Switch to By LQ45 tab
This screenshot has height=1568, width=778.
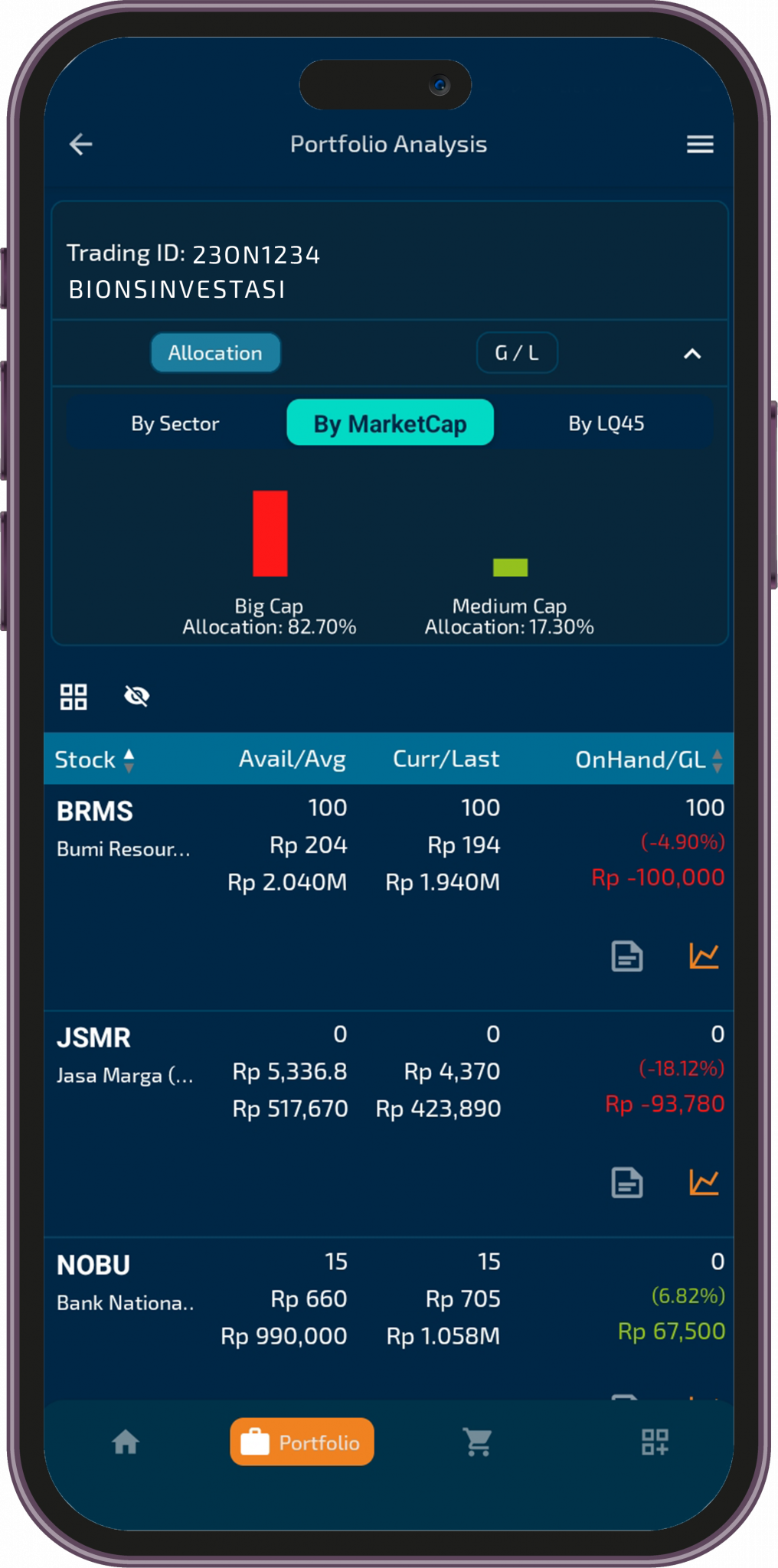[606, 423]
